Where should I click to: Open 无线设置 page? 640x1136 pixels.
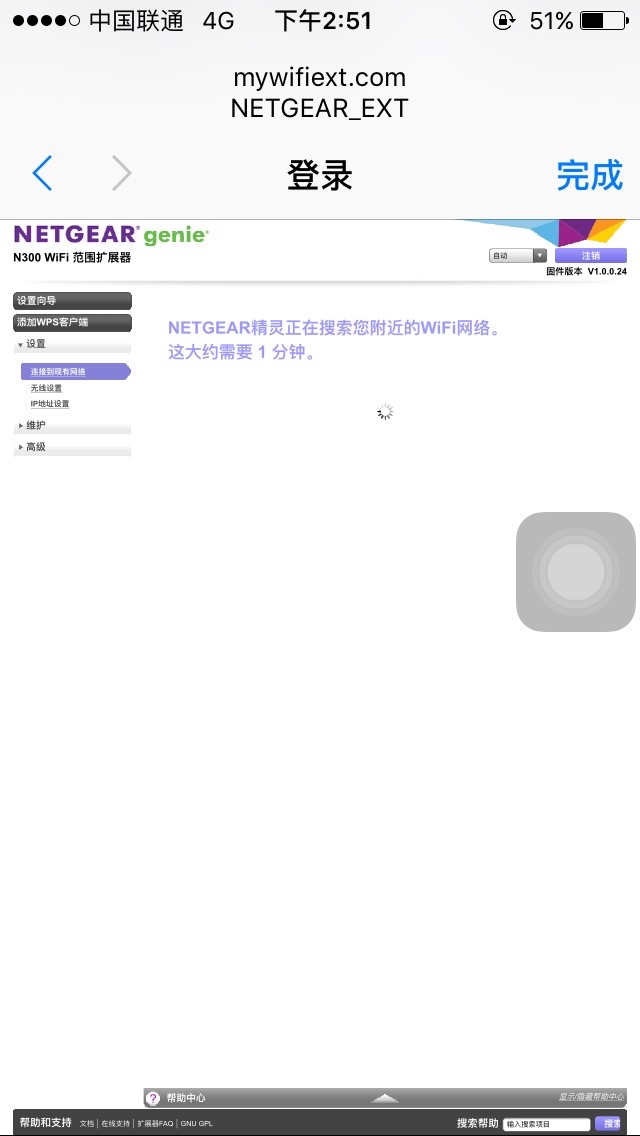46,388
